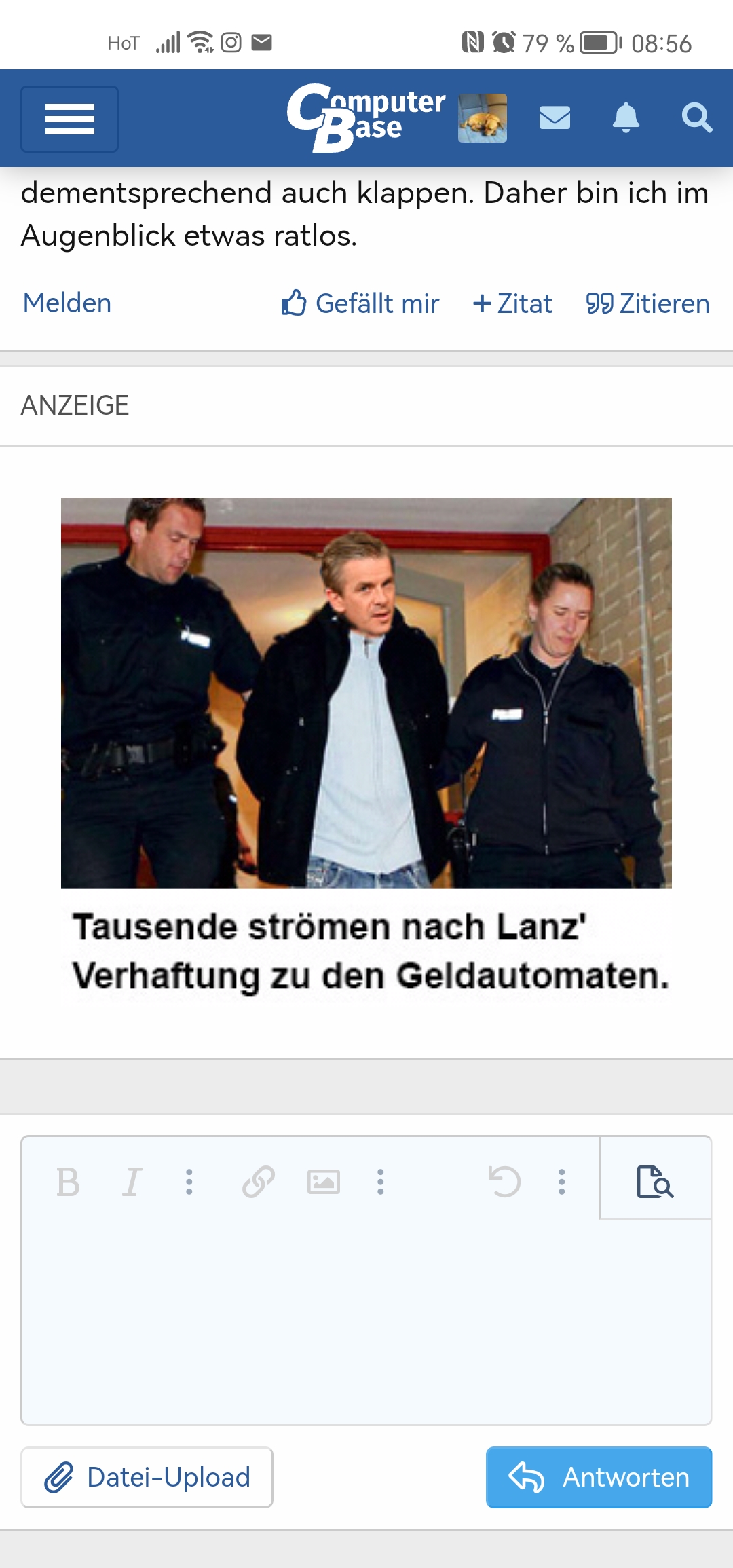Insert an image in the editor

[x=323, y=1182]
